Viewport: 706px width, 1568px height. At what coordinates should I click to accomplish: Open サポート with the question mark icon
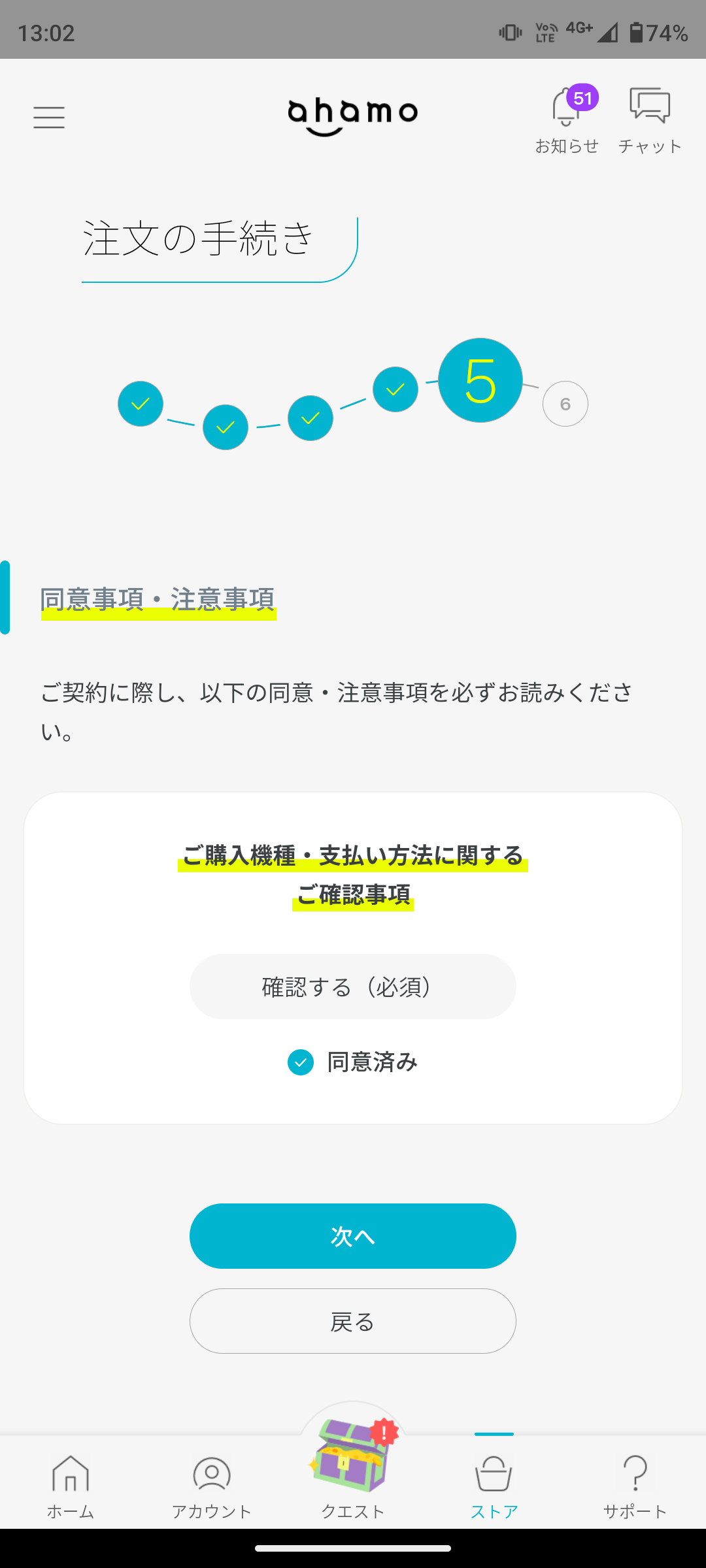[x=635, y=1477]
